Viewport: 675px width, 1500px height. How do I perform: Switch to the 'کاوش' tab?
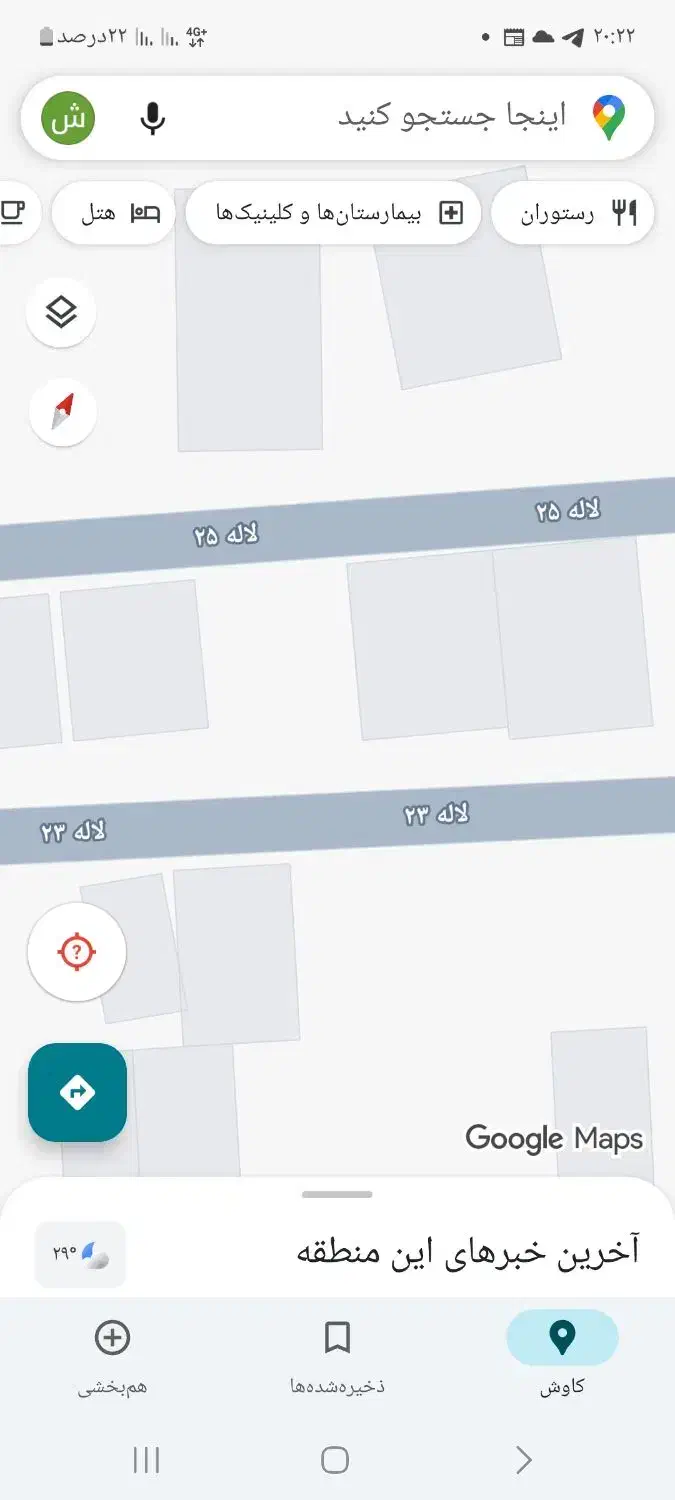562,1353
